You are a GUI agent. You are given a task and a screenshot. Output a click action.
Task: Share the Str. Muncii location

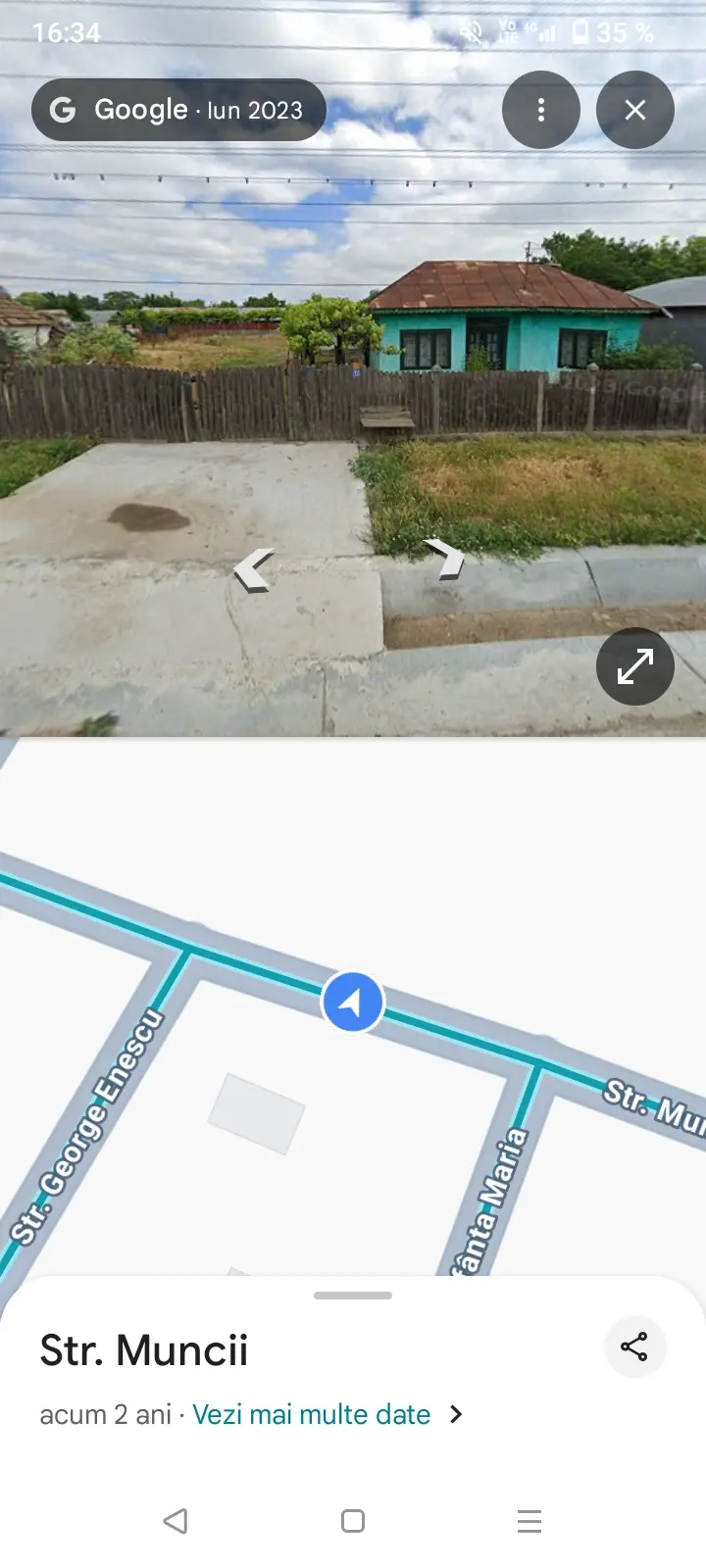(x=634, y=1347)
